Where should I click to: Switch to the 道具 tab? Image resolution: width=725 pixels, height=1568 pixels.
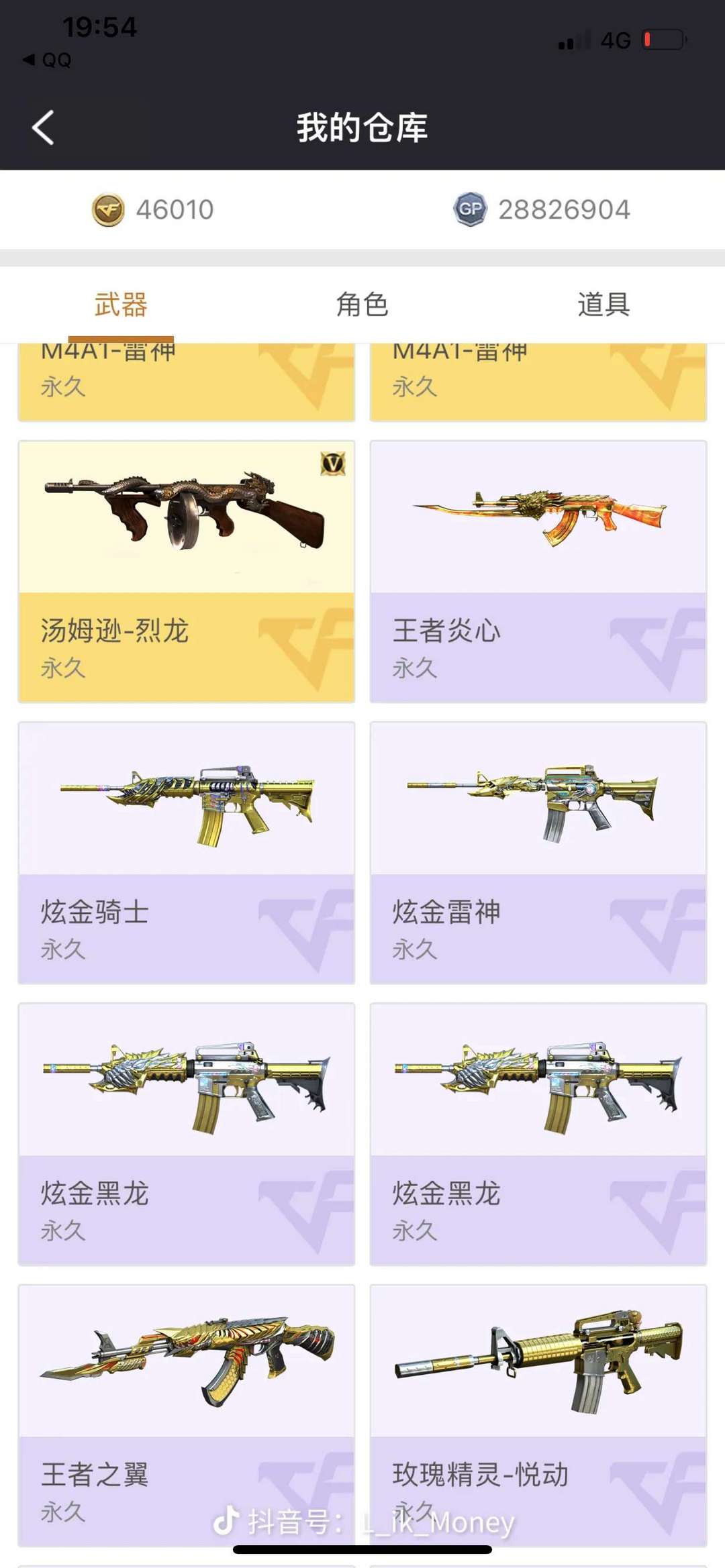[x=603, y=305]
